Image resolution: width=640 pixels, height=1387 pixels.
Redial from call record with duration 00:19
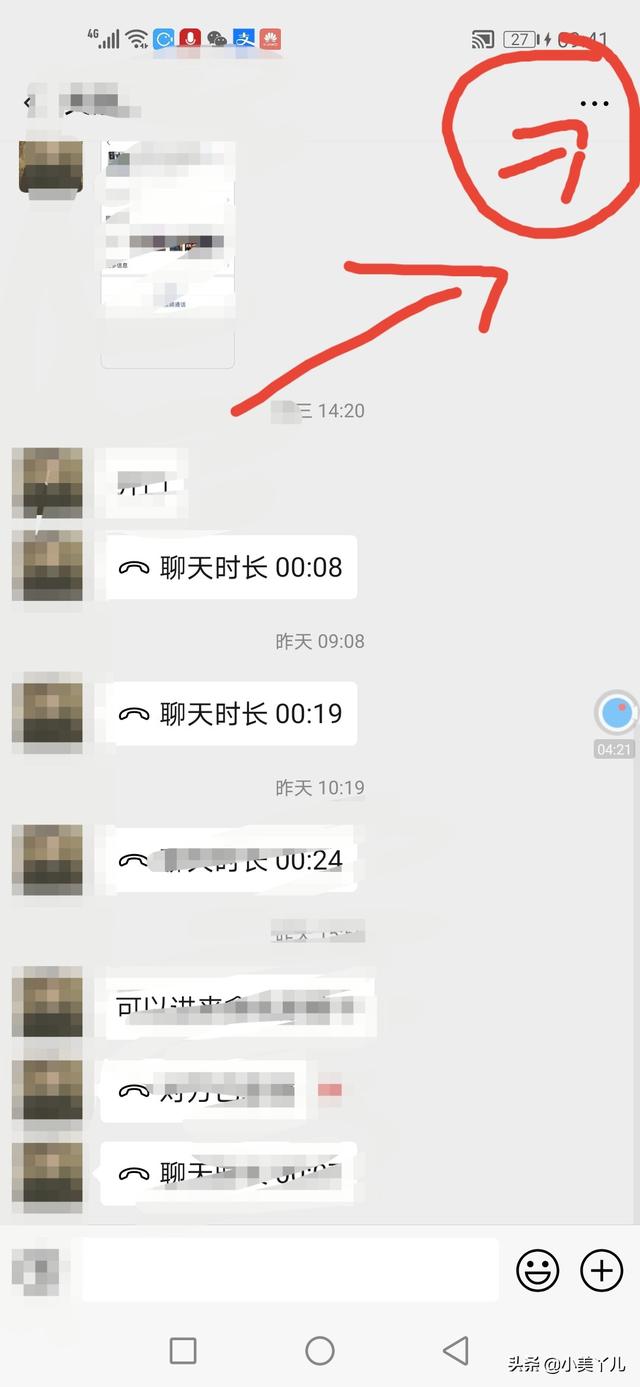tap(231, 713)
